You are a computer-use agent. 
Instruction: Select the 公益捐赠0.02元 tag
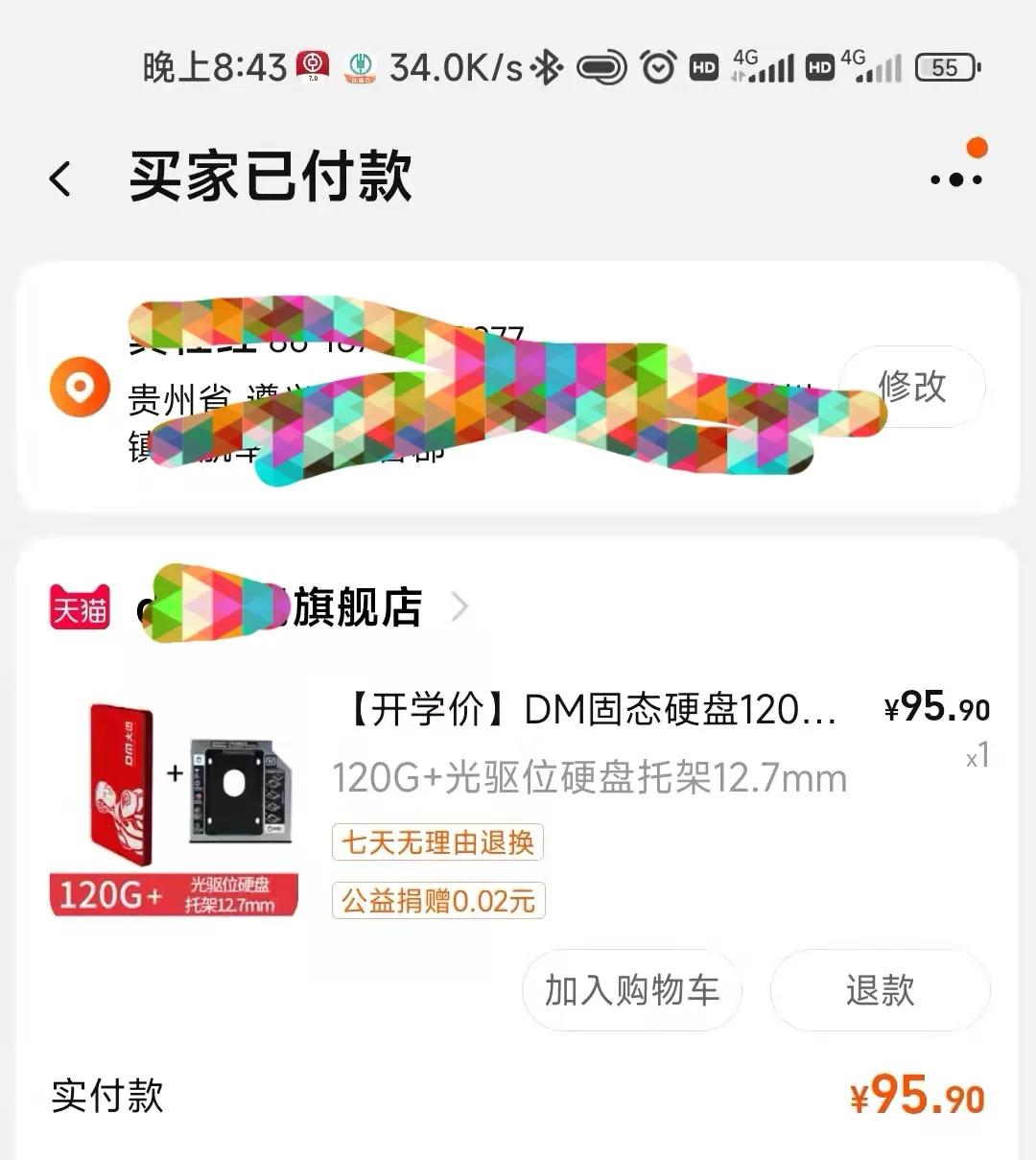coord(436,900)
